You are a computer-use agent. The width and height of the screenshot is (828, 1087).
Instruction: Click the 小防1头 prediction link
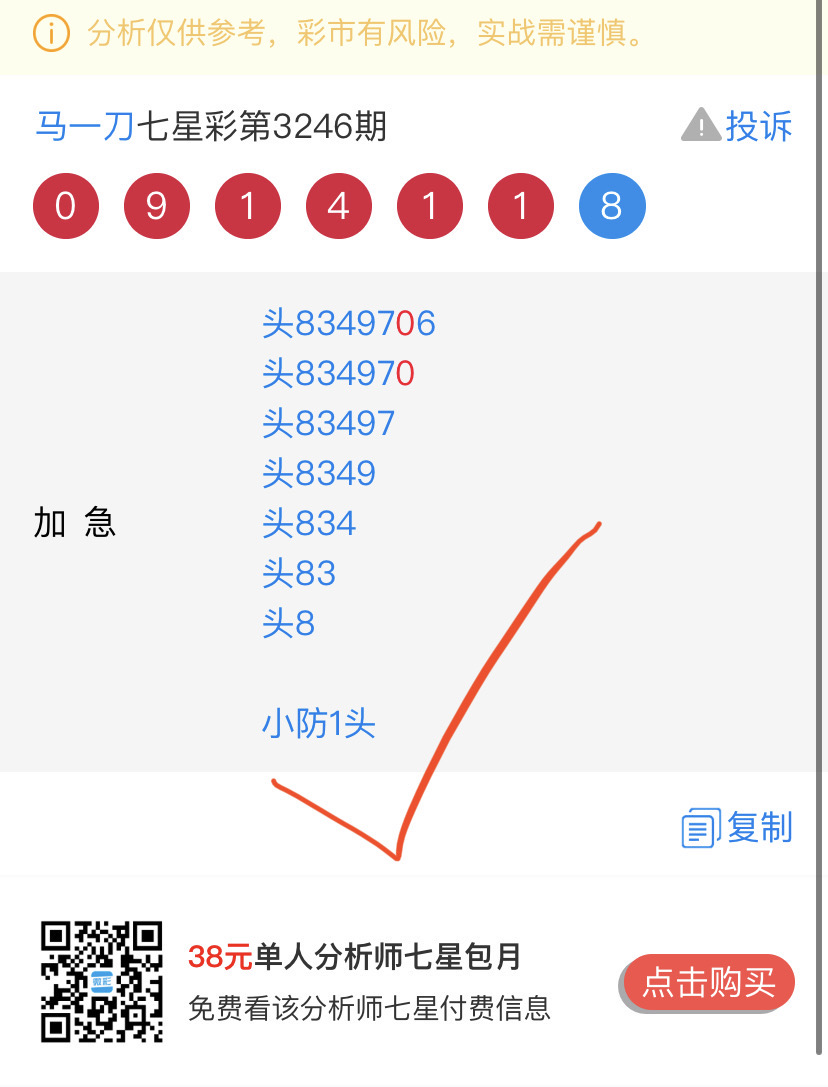(x=319, y=724)
